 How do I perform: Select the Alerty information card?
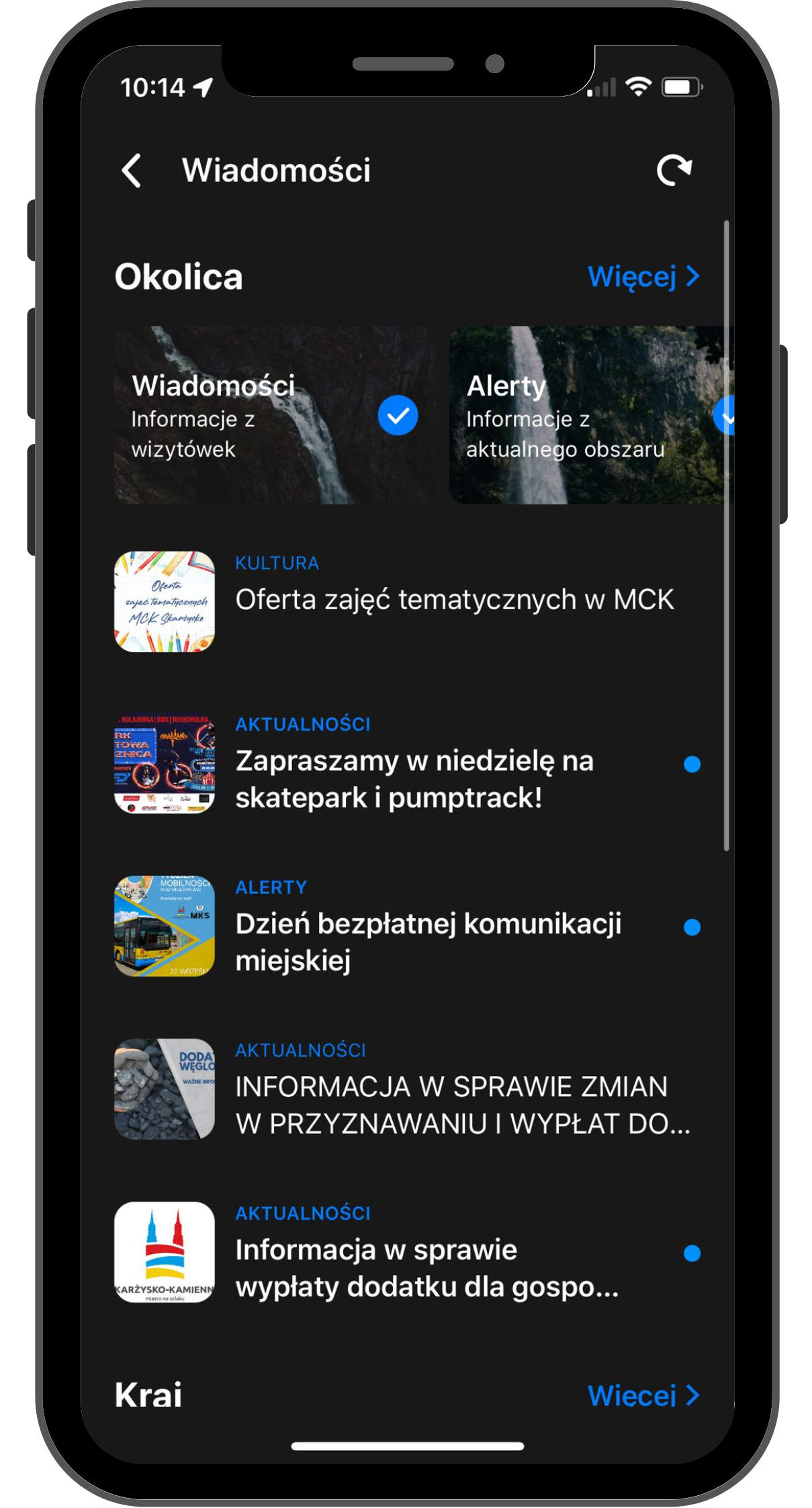tap(592, 415)
